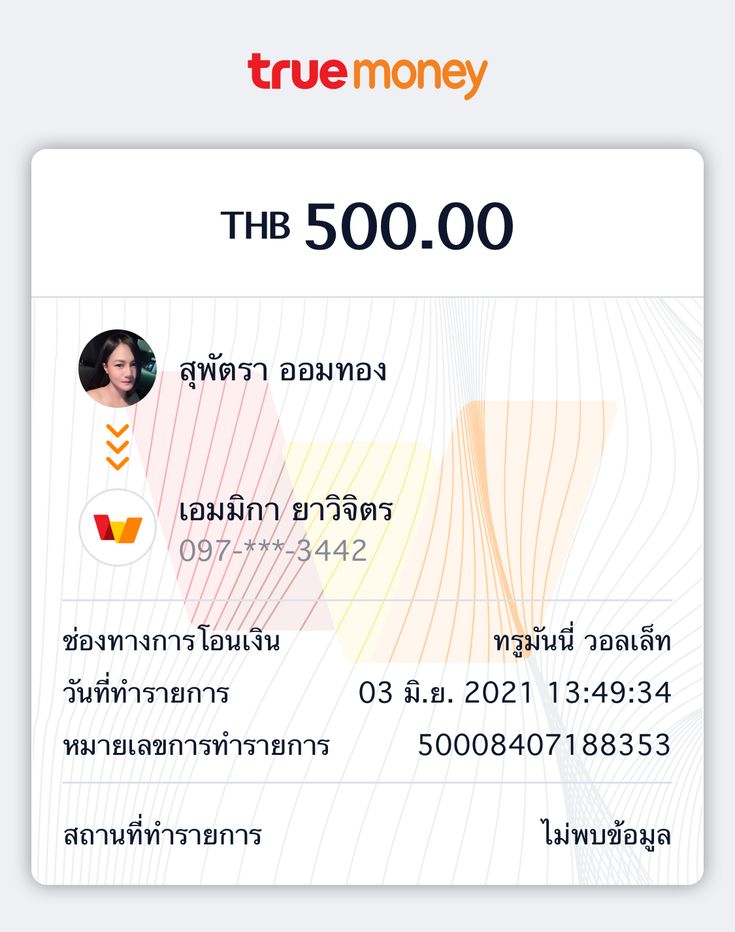The height and width of the screenshot is (932, 735).
Task: Select recipient name เอมมิกา ยาวิจิตร
Action: point(288,510)
